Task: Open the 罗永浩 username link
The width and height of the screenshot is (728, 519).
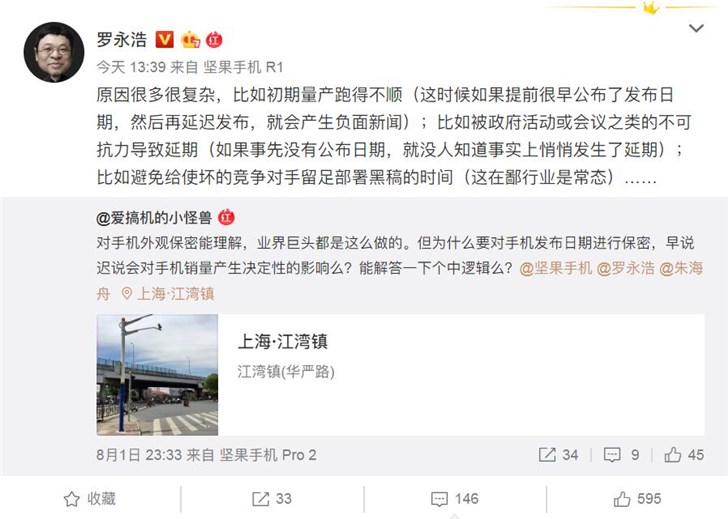Action: point(122,40)
